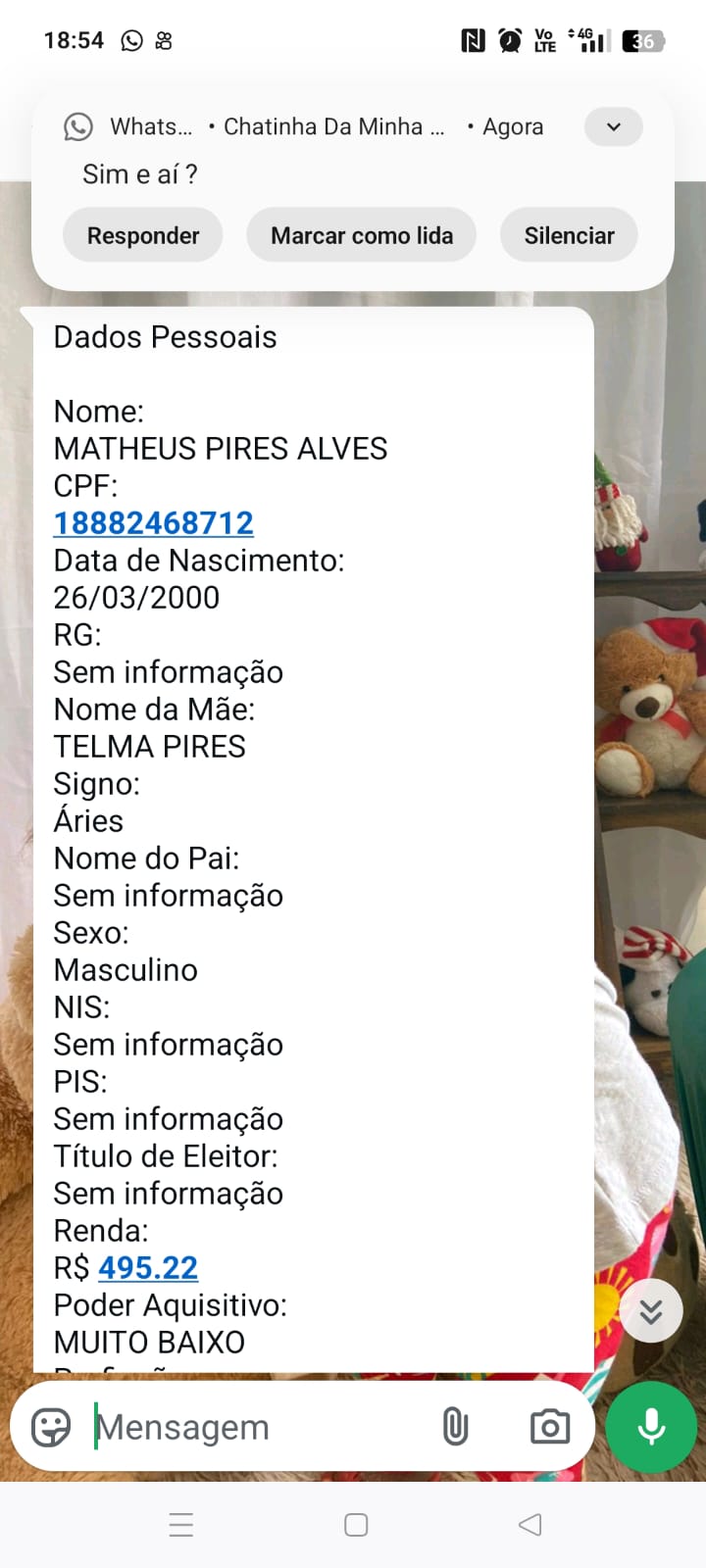
Task: Silence the Chatinha Da Minha notification
Action: pyautogui.click(x=569, y=235)
